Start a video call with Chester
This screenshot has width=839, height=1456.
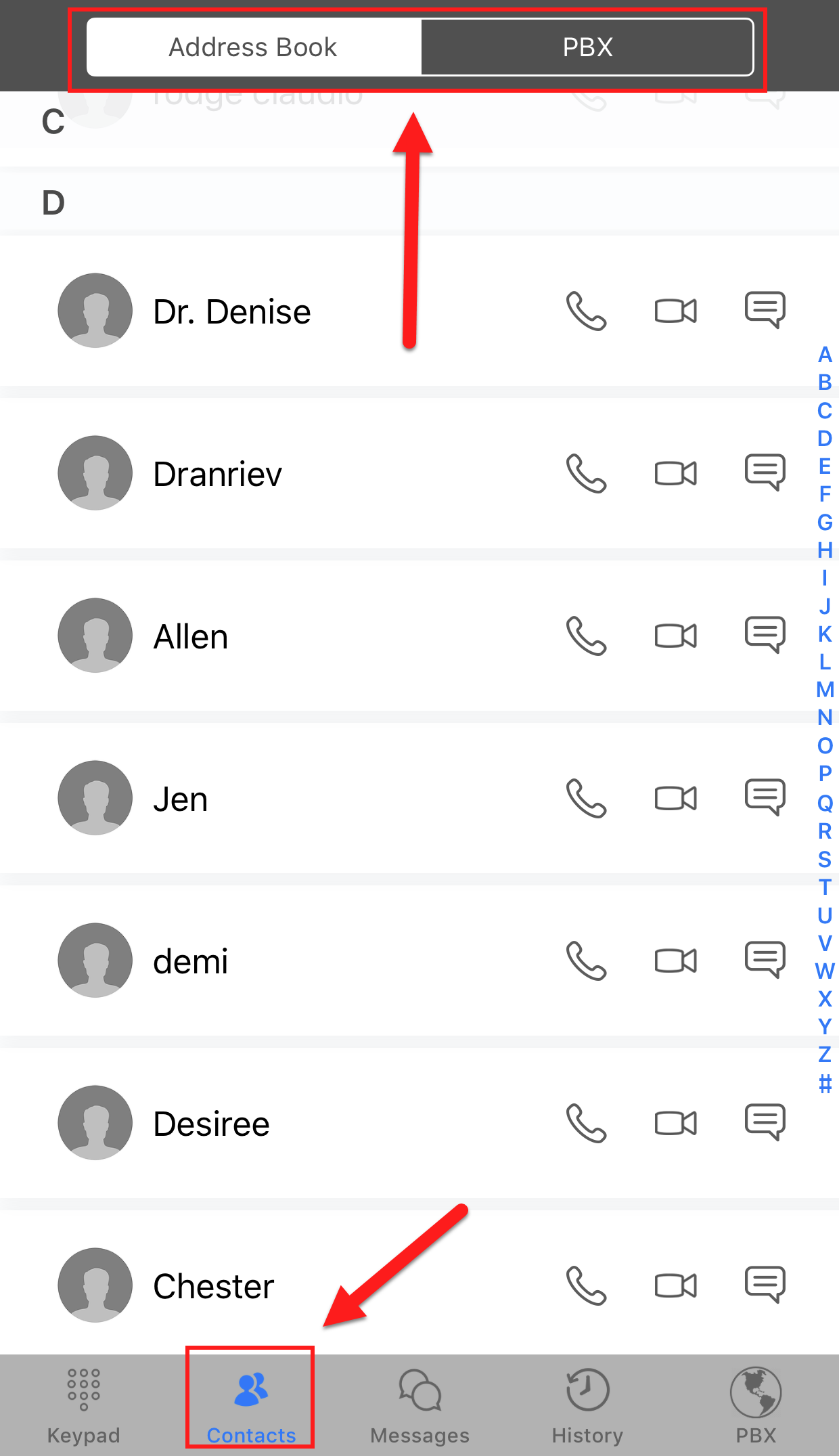(x=675, y=1285)
